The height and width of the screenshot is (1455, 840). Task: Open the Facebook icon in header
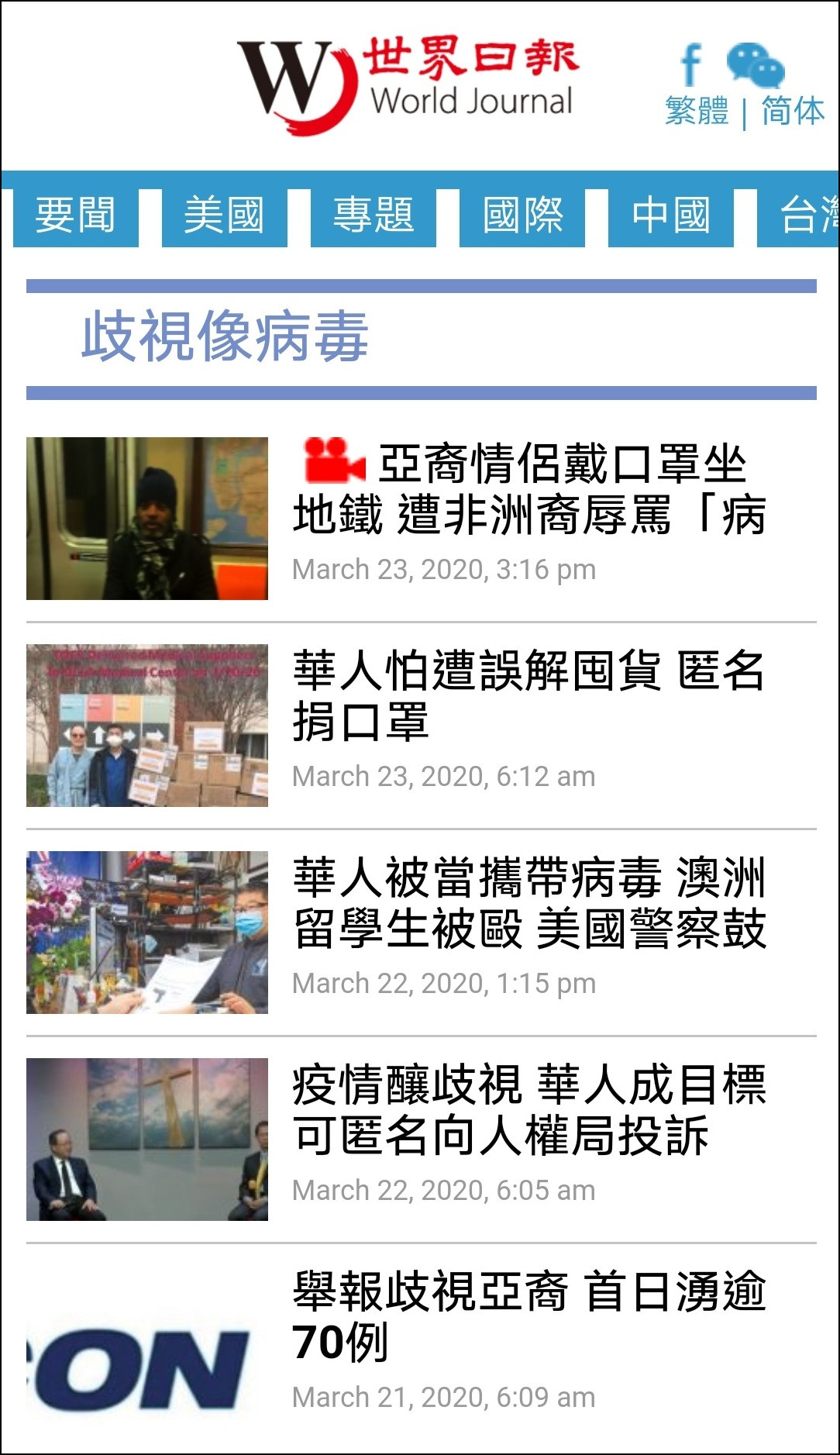coord(691,64)
